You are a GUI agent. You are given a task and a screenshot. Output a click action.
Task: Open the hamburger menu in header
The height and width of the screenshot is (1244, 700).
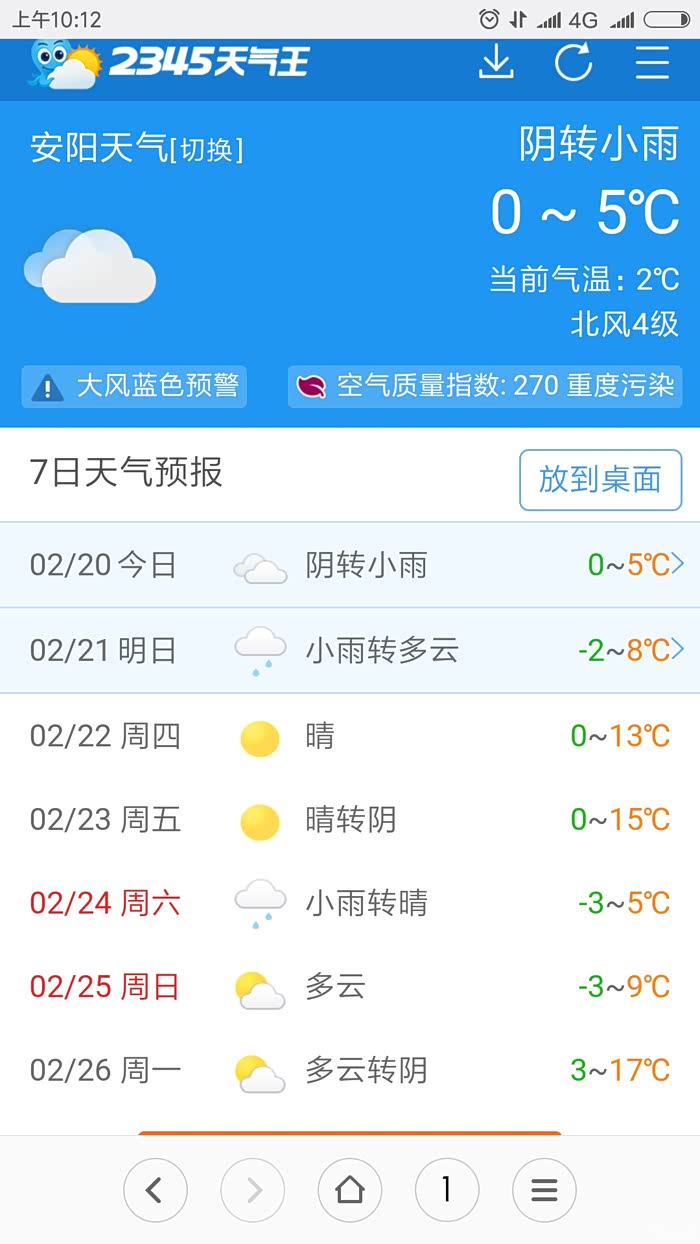pos(652,62)
